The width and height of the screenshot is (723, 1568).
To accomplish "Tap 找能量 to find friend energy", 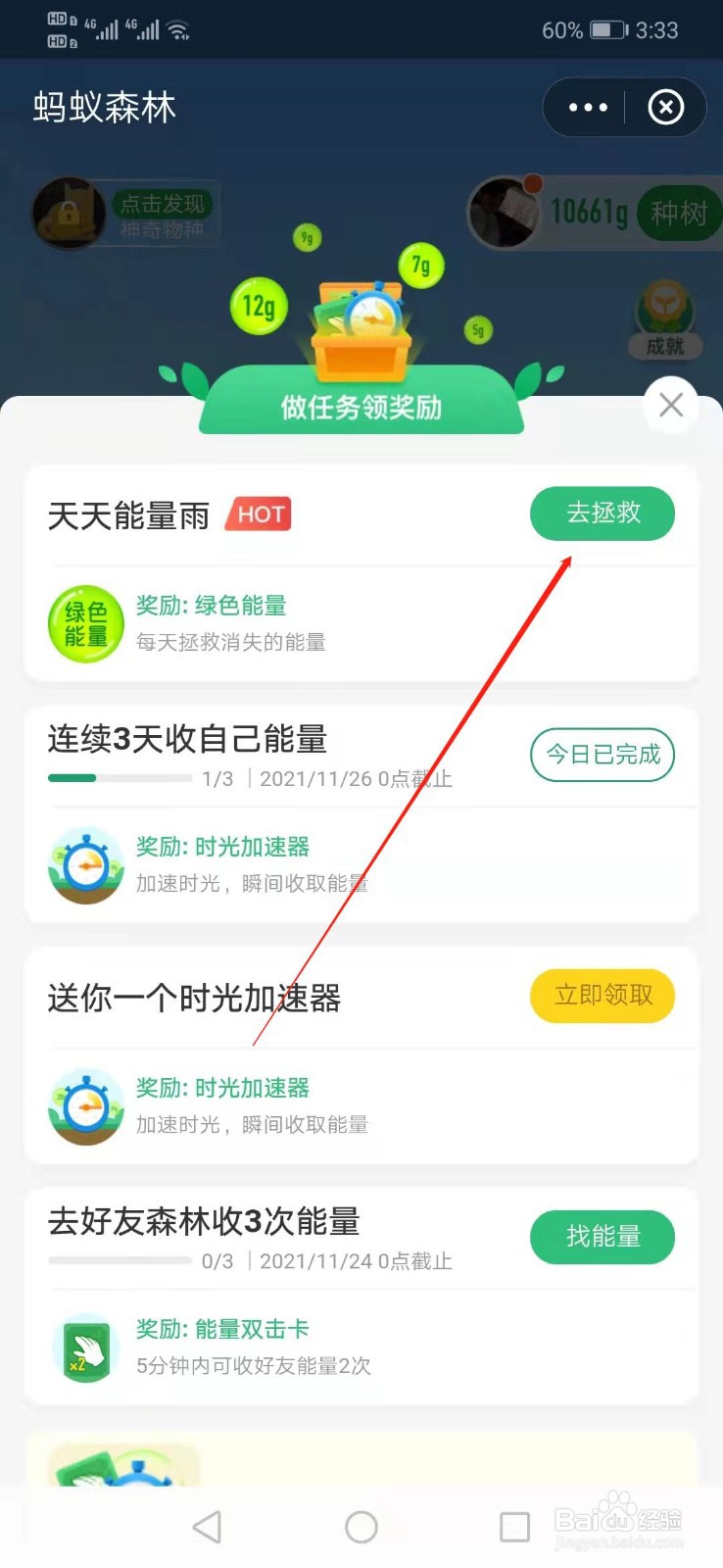I will [602, 1237].
